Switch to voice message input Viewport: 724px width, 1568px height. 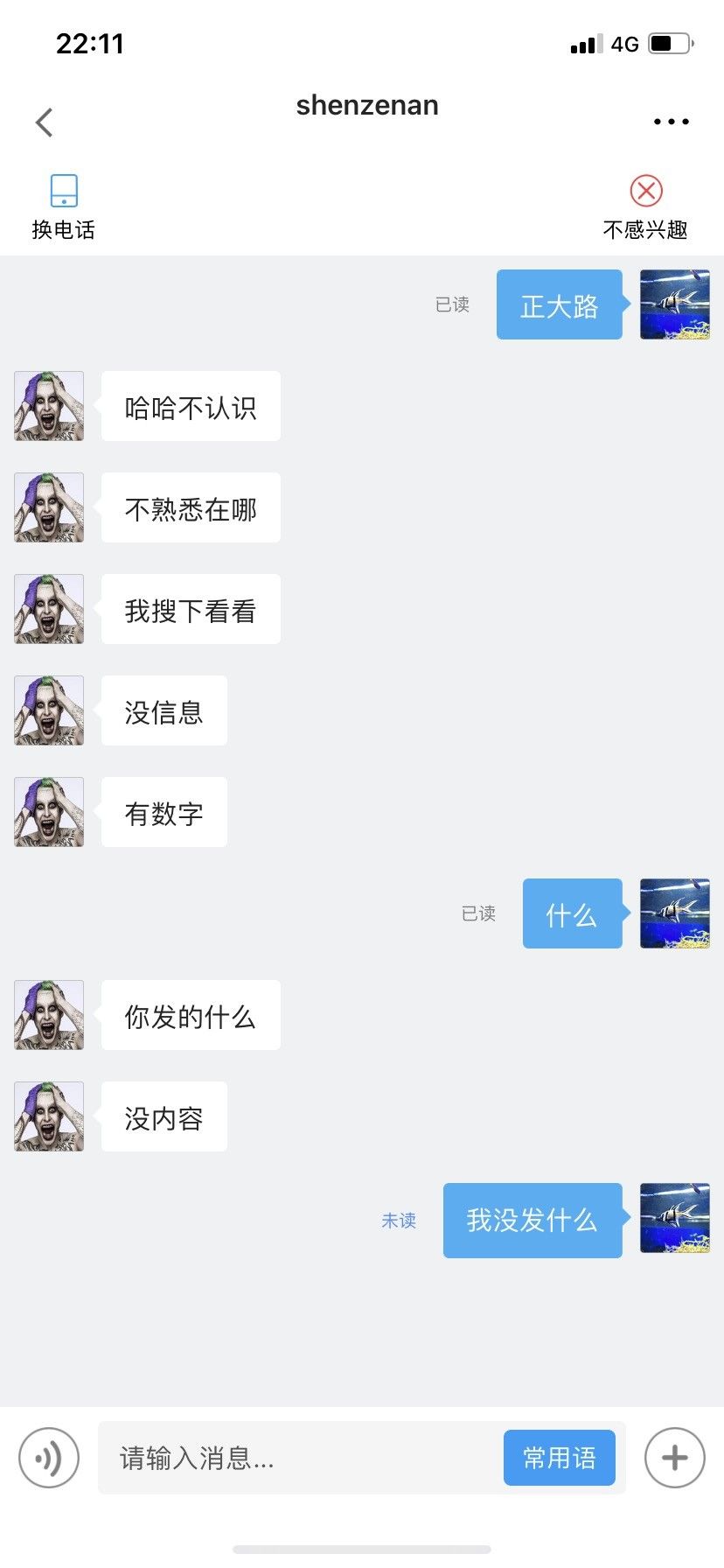click(49, 1458)
